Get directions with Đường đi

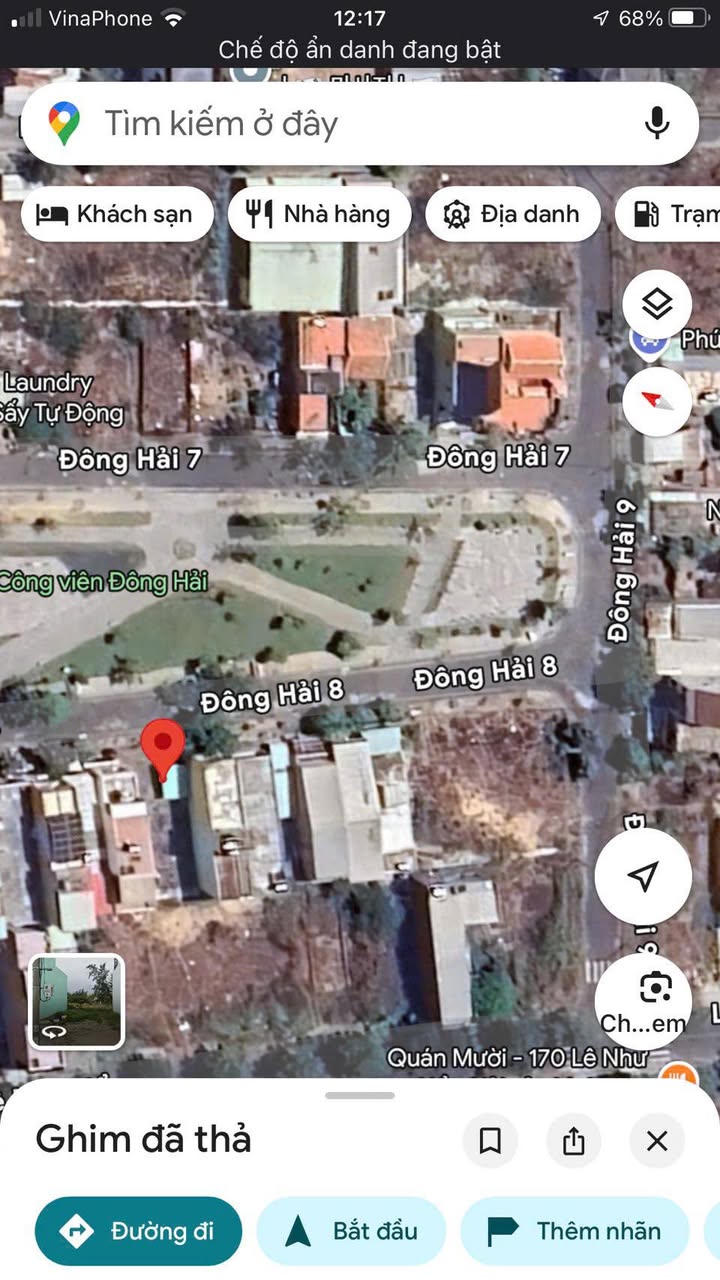click(138, 1231)
